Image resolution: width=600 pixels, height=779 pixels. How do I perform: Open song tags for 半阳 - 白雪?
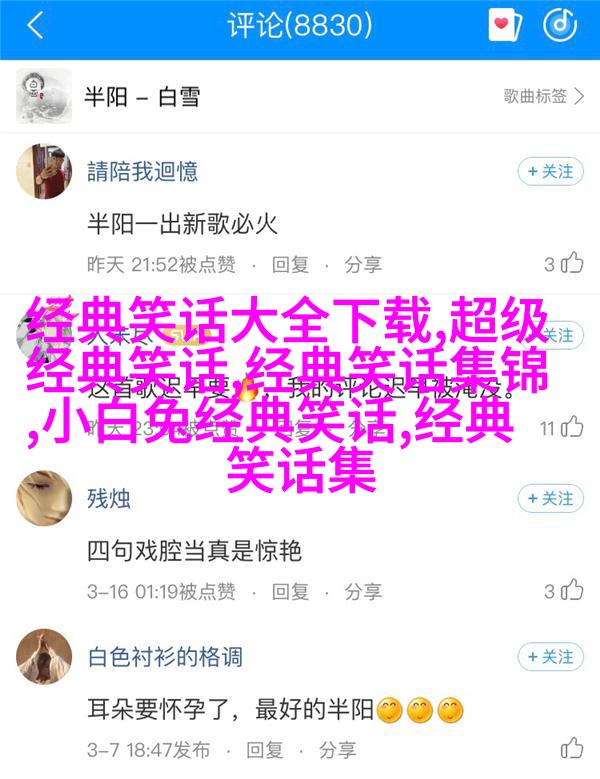tap(543, 96)
